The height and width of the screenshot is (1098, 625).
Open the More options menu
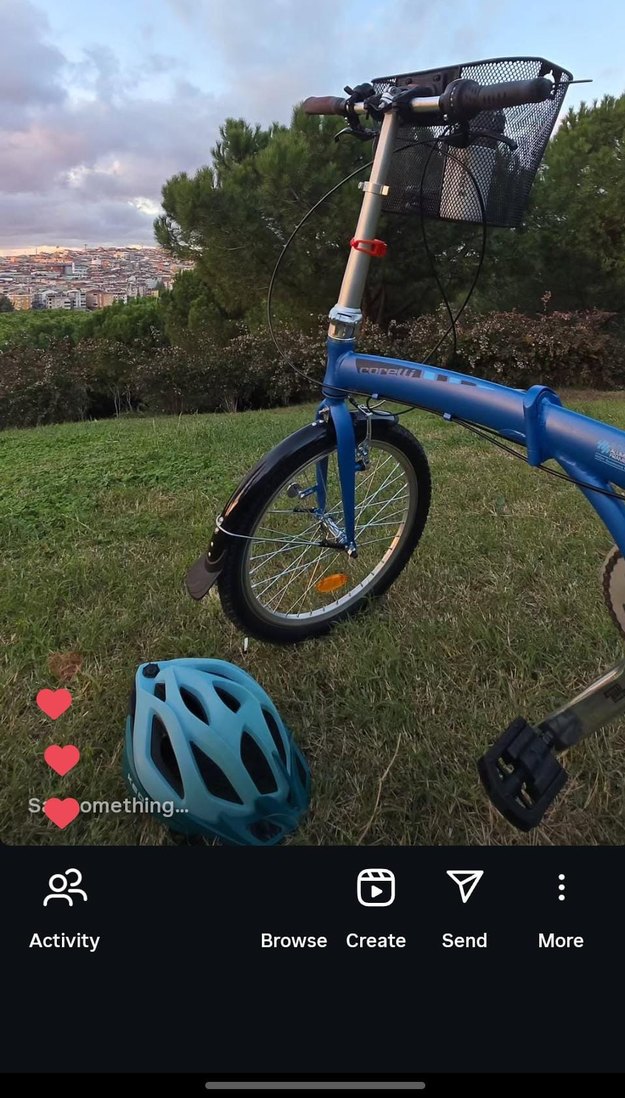point(560,908)
